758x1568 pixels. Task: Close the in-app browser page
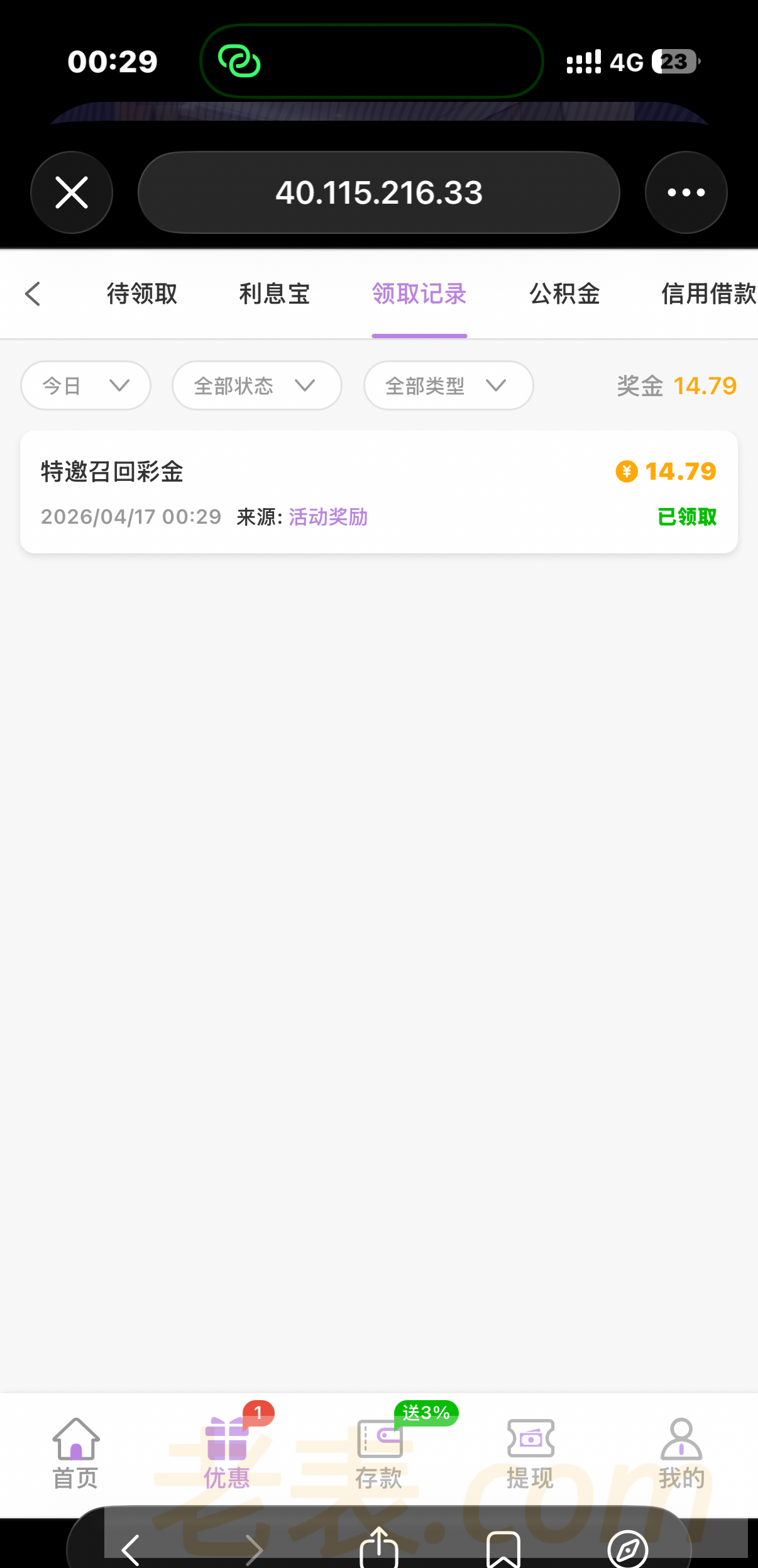pos(72,192)
